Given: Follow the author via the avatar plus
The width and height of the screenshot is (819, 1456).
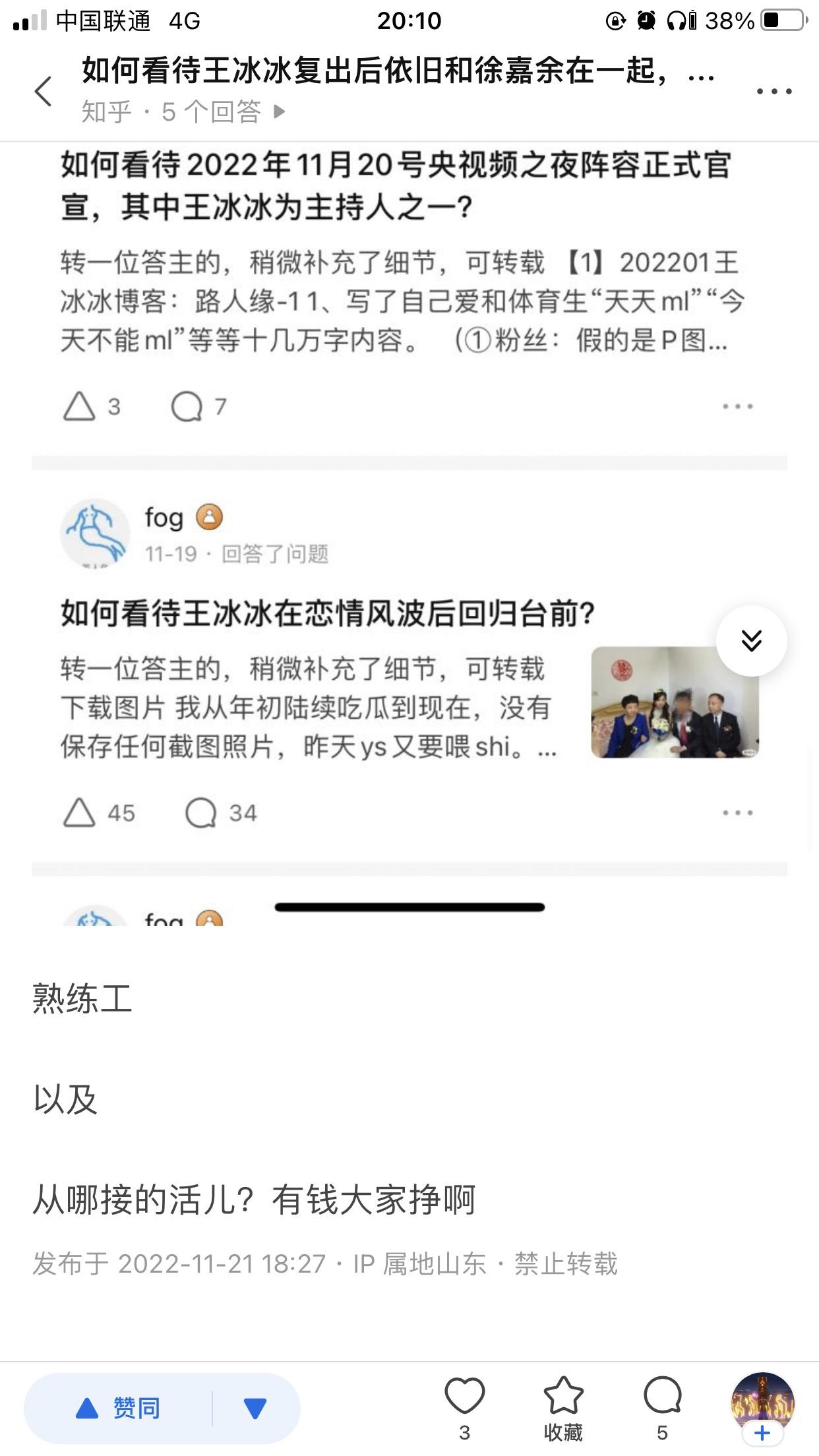Looking at the screenshot, I should click(762, 1432).
